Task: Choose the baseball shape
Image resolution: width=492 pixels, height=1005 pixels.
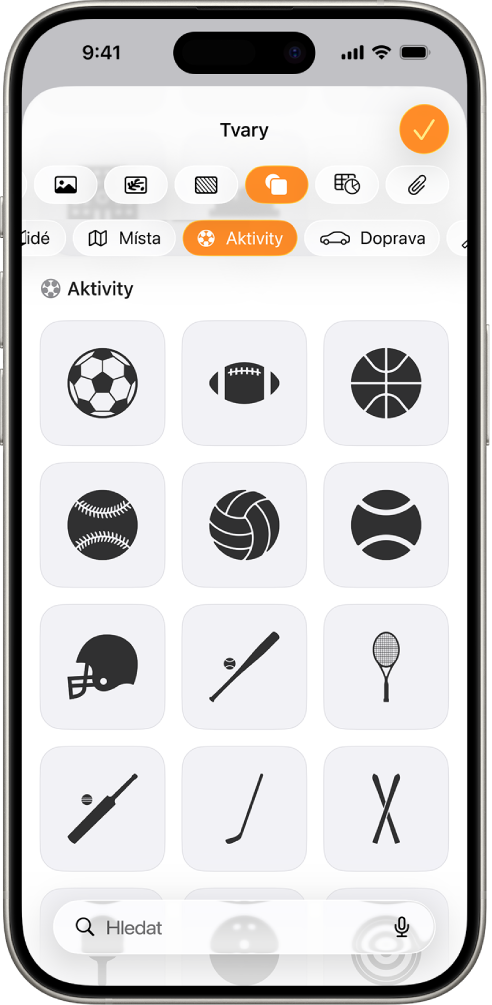Action: [x=102, y=524]
